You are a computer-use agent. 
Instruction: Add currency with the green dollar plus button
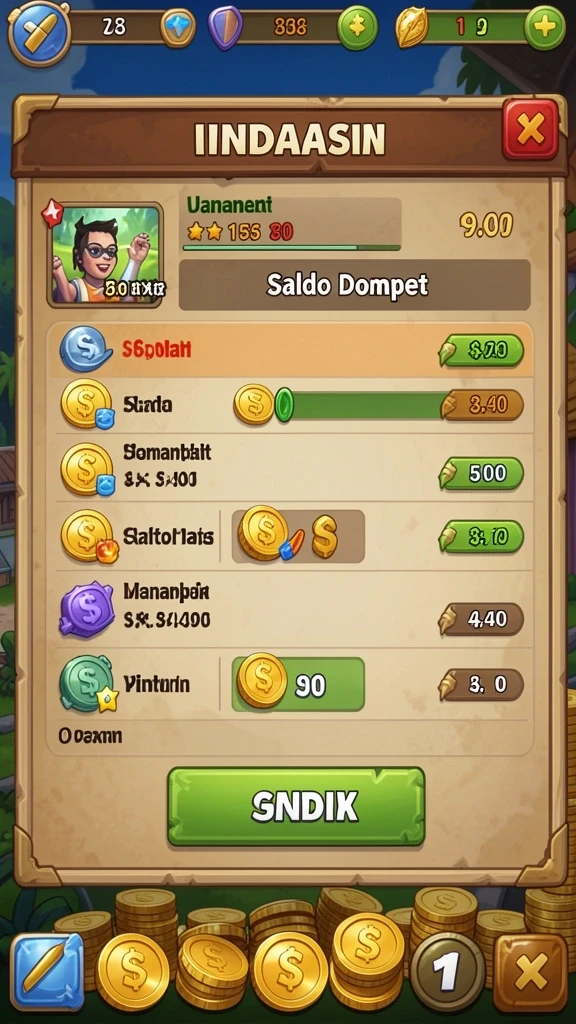(x=357, y=27)
